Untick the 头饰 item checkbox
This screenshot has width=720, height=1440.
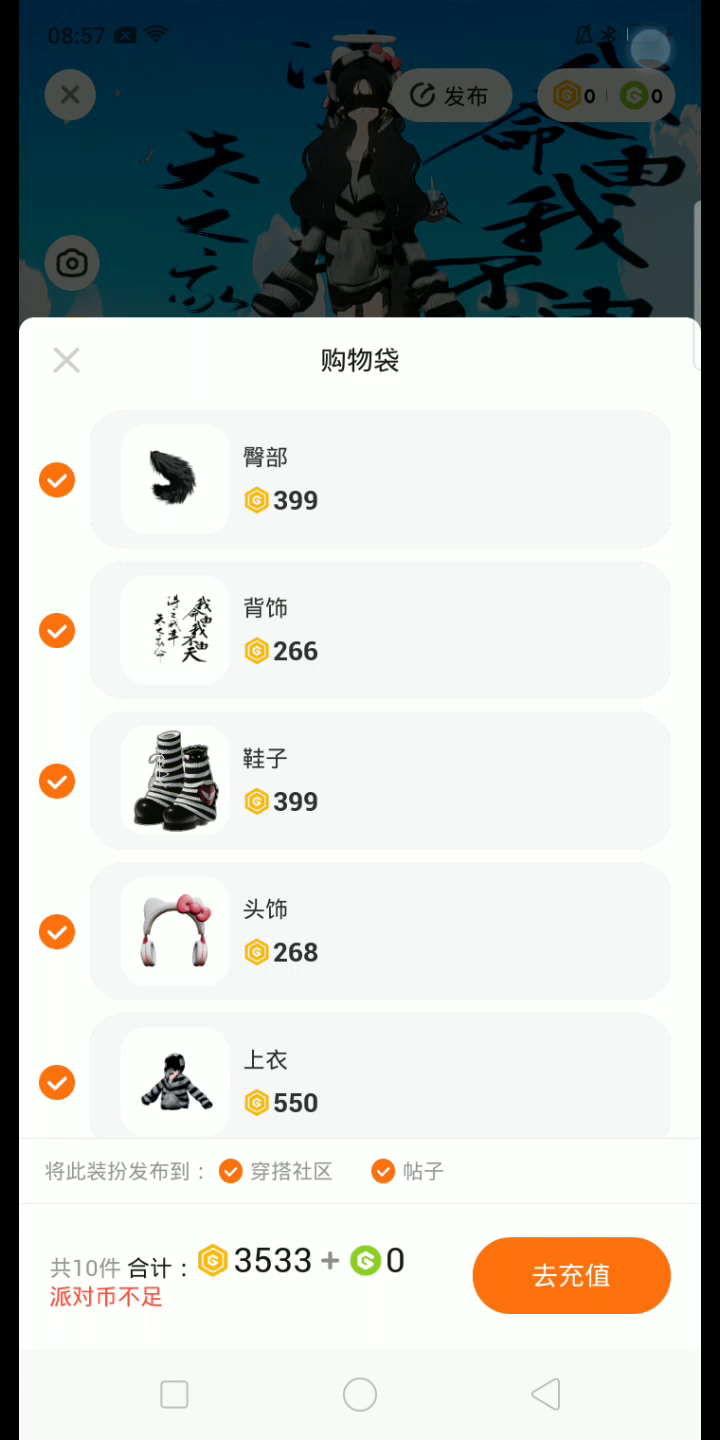click(57, 932)
